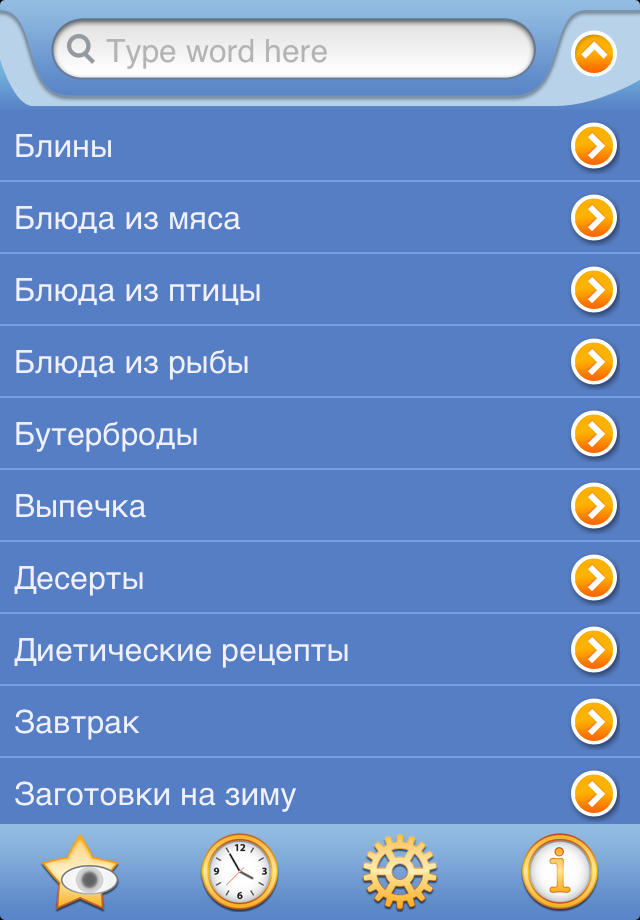Collapse the panel with the up arrow
This screenshot has height=920, width=640.
point(594,53)
